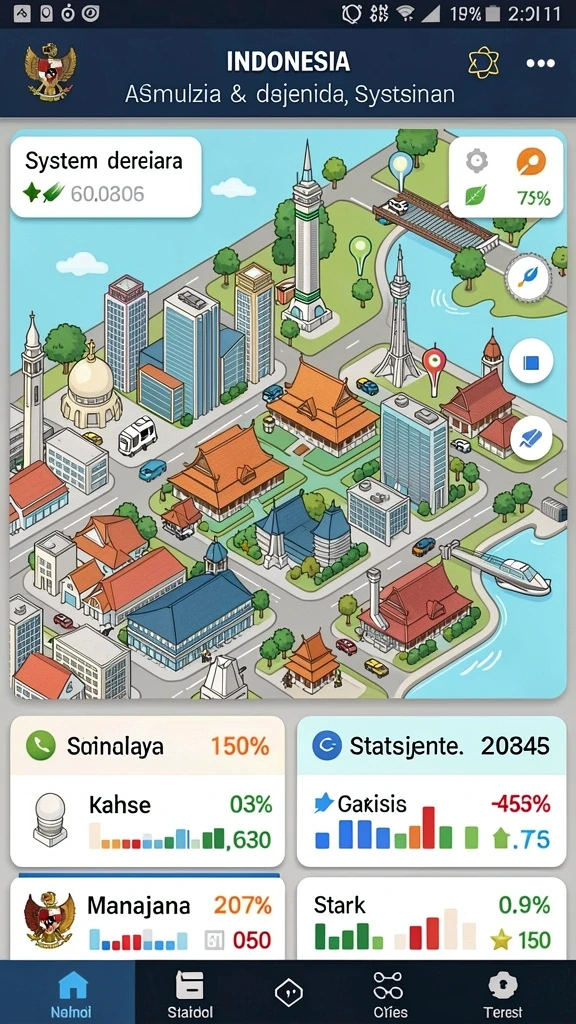Viewport: 576px width, 1024px height.
Task: Open the System dereiara card
Action: click(106, 176)
